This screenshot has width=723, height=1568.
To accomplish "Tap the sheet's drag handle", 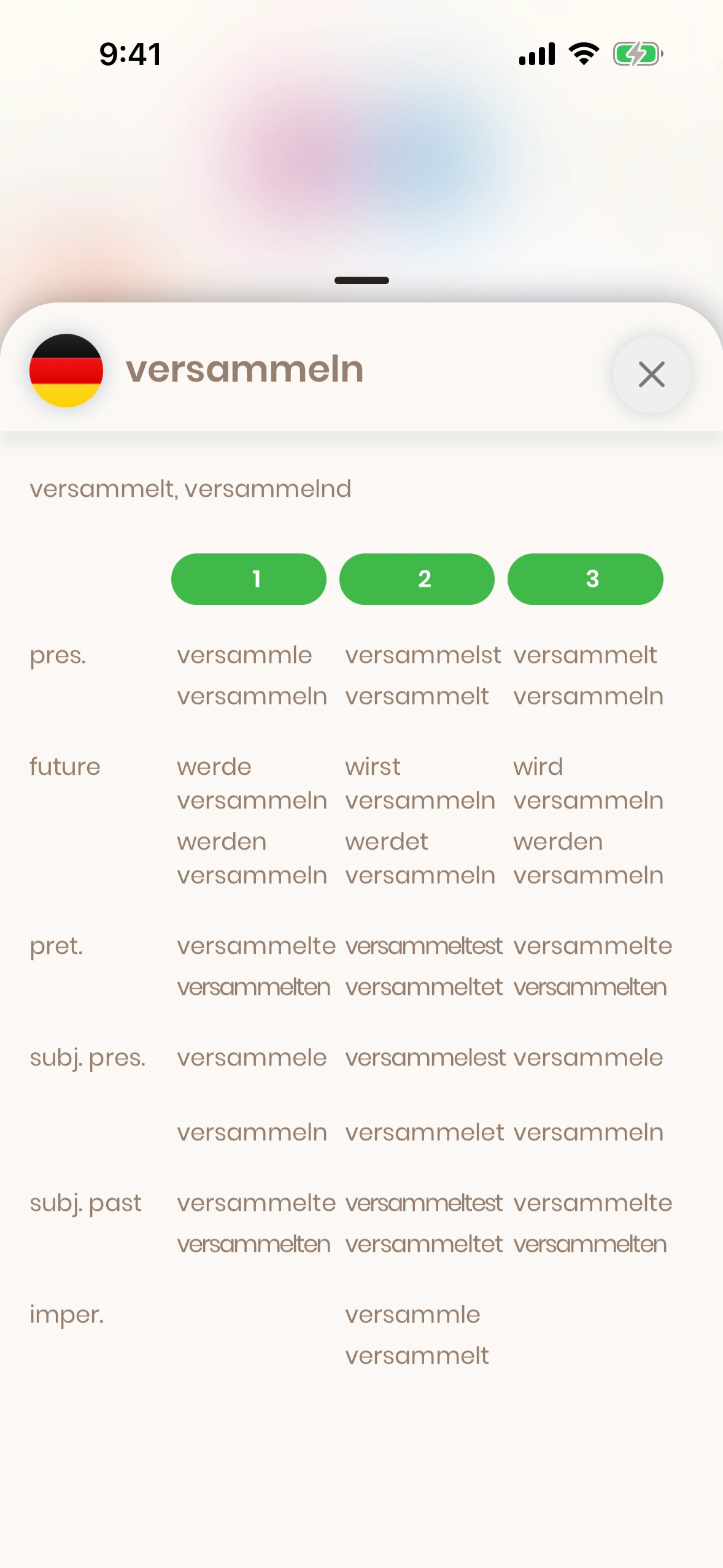I will point(361,280).
